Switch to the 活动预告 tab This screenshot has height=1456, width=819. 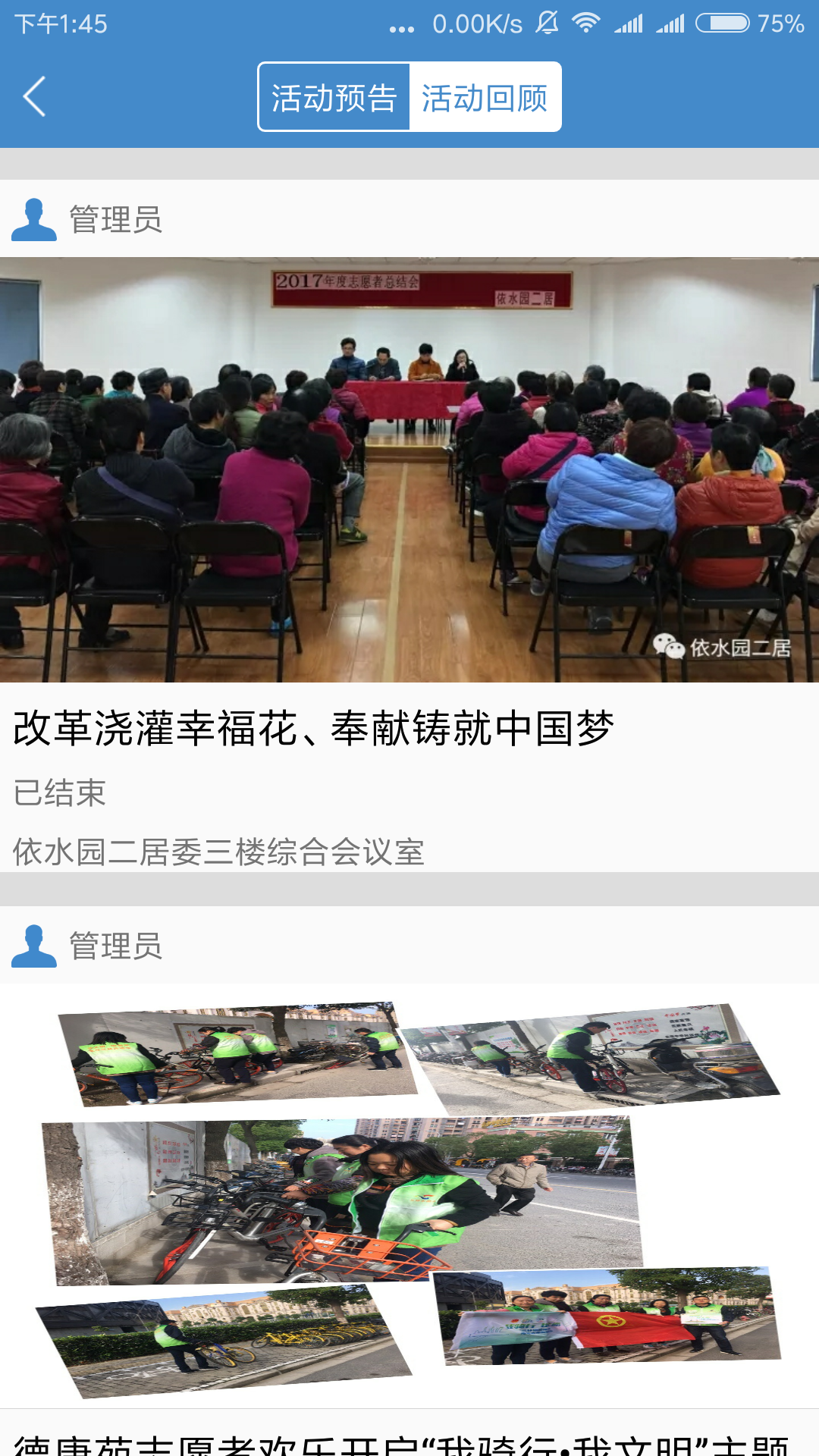point(334,98)
